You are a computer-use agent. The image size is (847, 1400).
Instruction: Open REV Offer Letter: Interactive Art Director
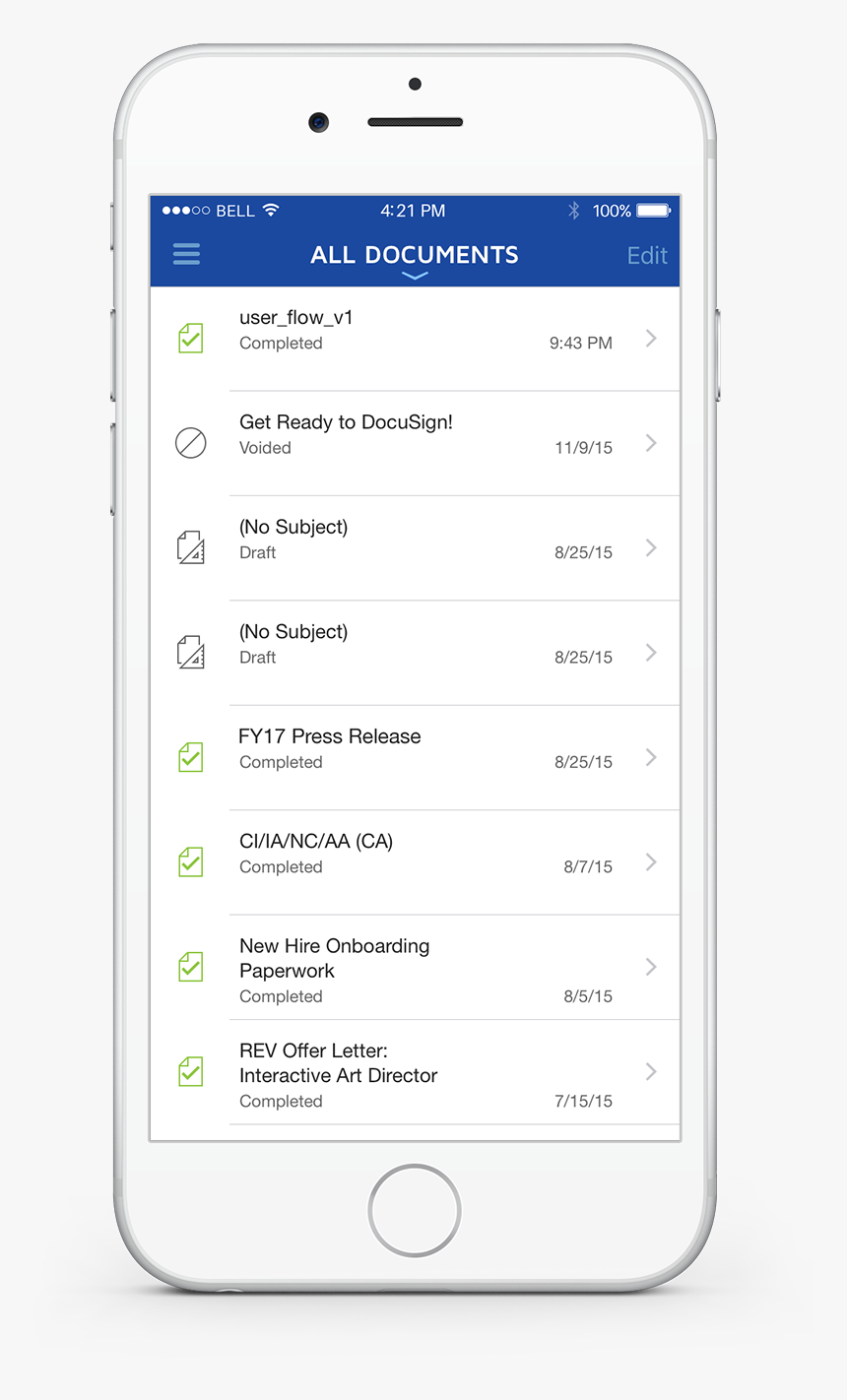click(x=415, y=1072)
